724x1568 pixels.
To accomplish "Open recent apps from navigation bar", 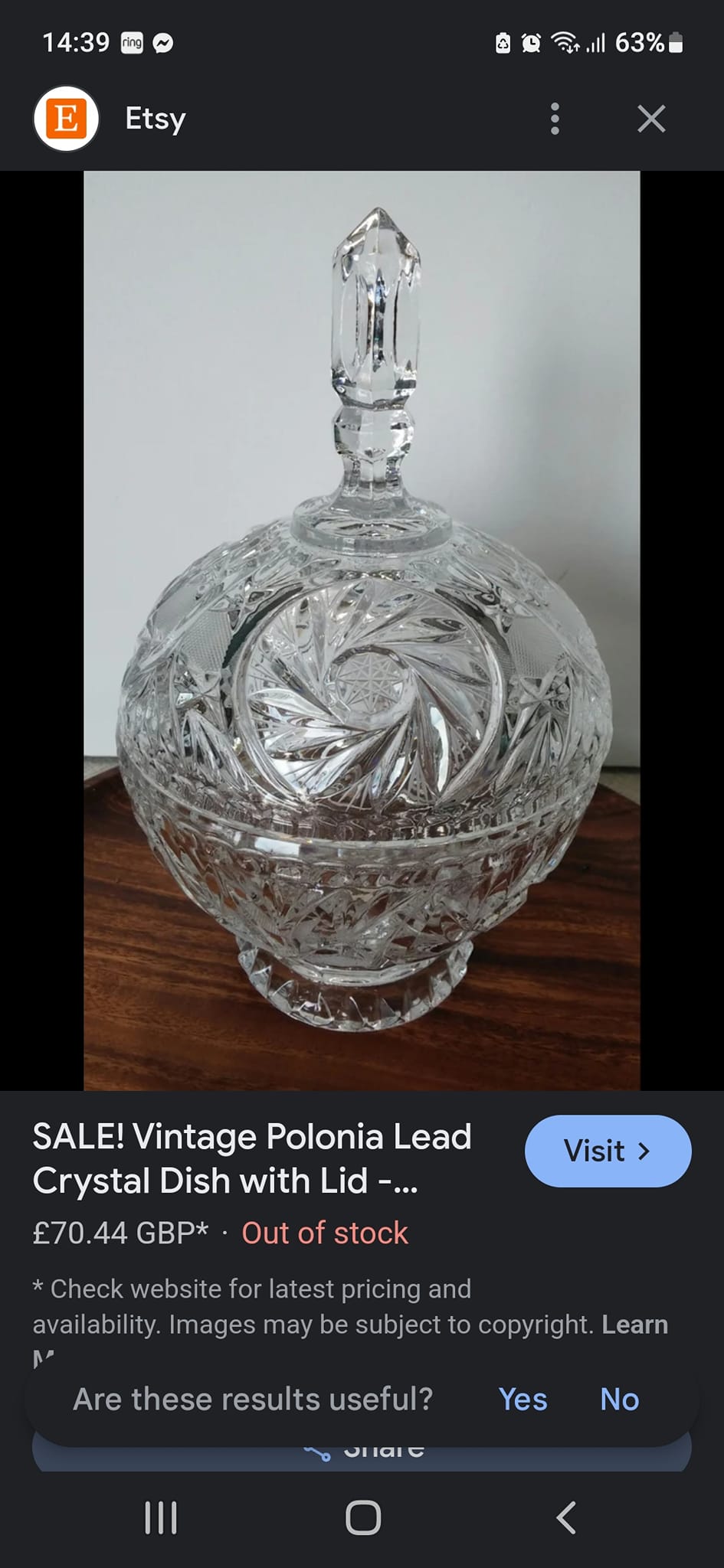I will pyautogui.click(x=161, y=1517).
